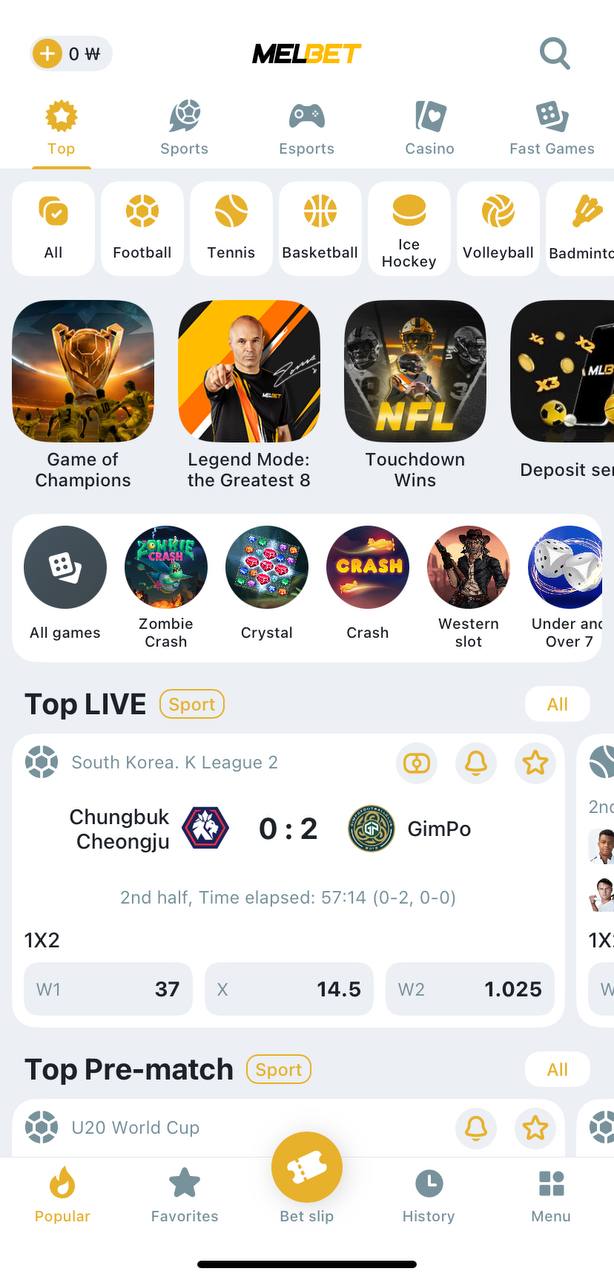This screenshot has width=614, height=1280.
Task: Switch to the Sports tab
Action: [184, 127]
